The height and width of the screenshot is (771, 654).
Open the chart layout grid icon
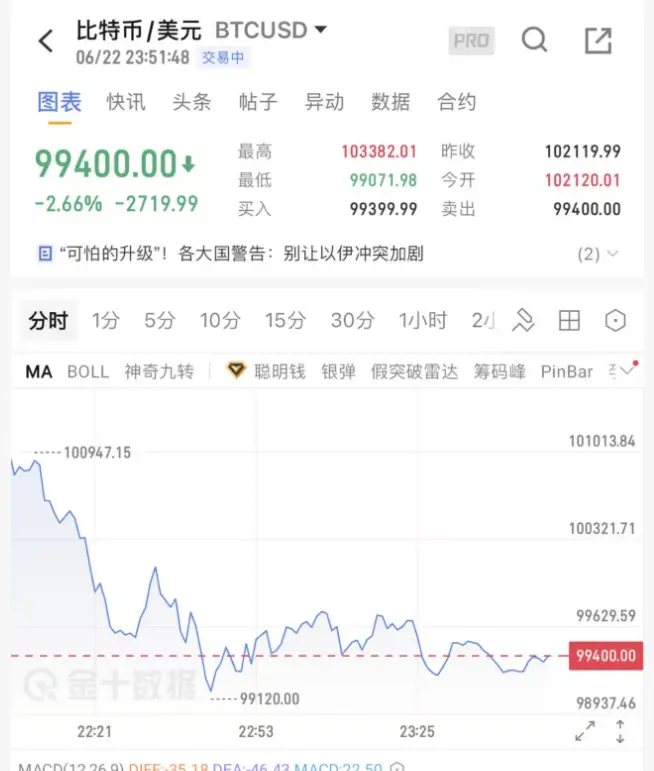click(569, 321)
